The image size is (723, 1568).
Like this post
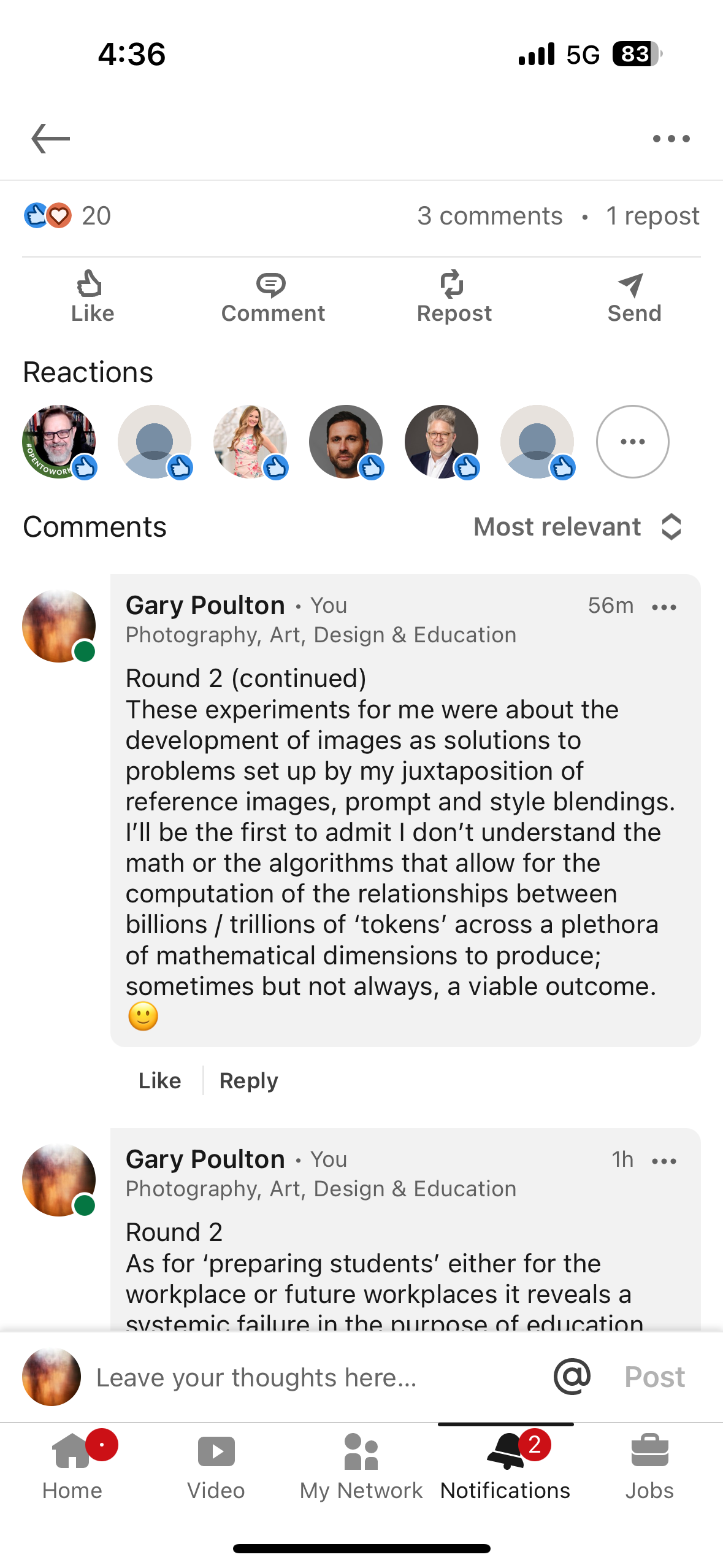(92, 297)
